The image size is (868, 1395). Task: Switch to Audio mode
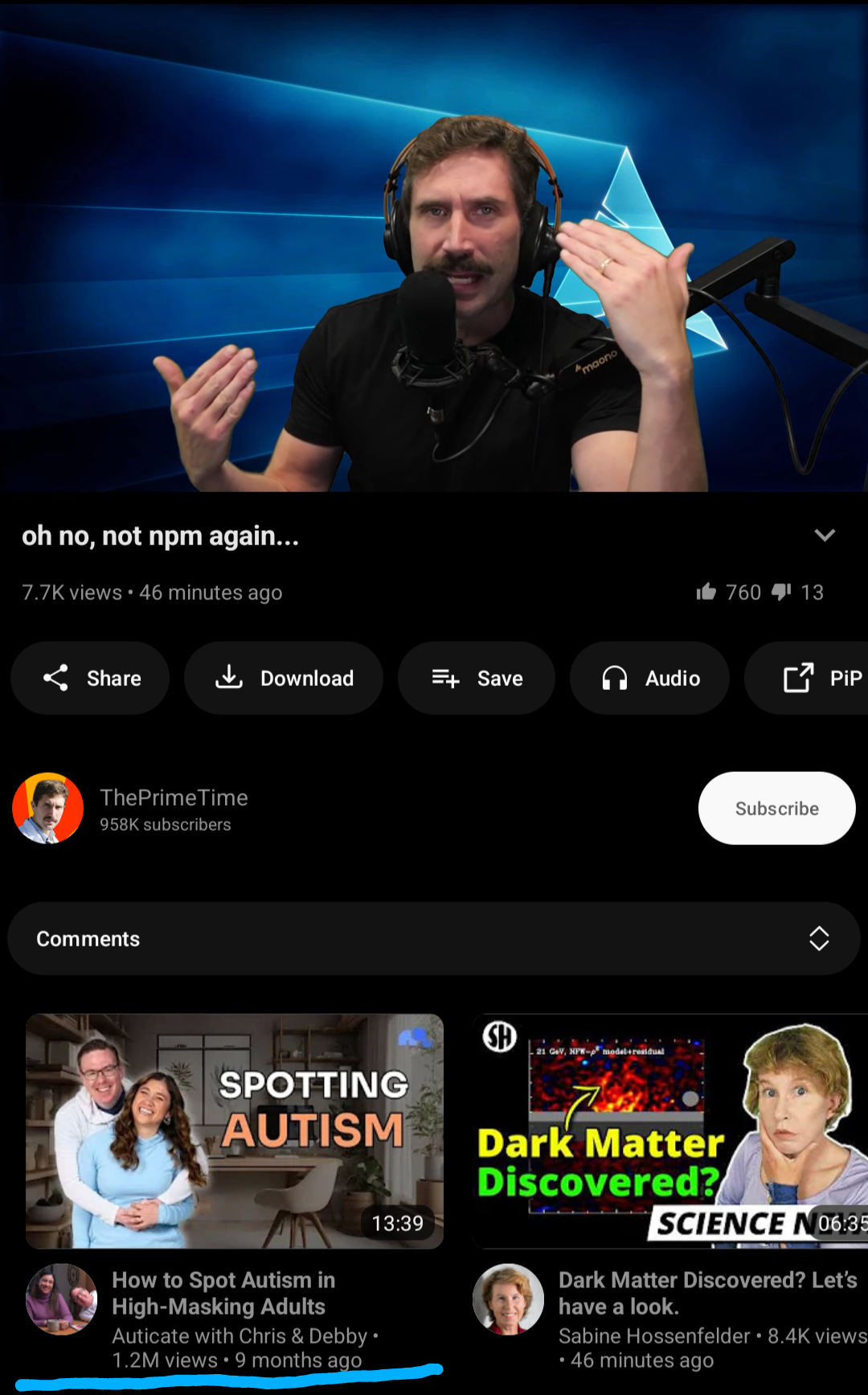tap(650, 678)
